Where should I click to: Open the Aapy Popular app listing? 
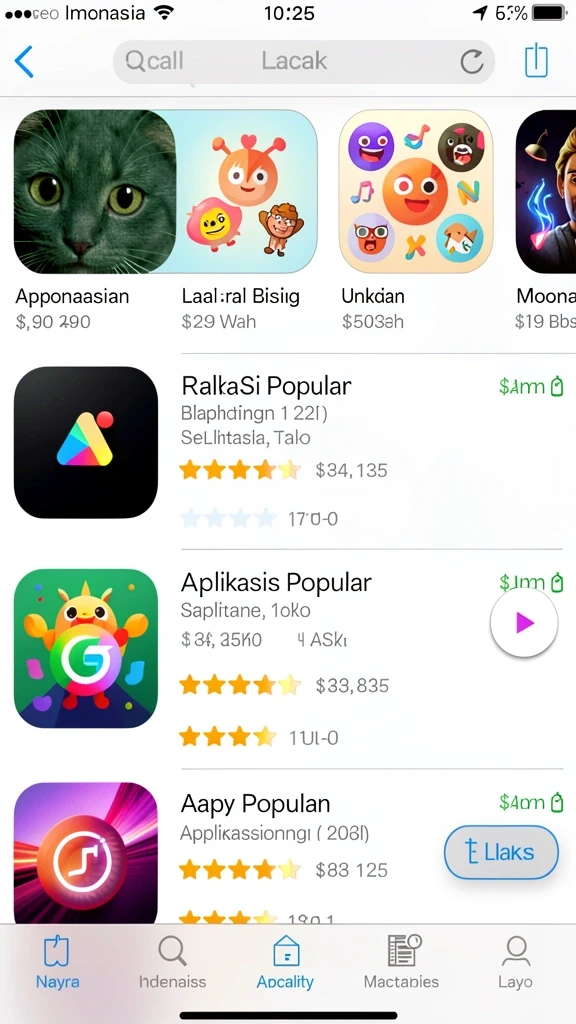pyautogui.click(x=255, y=804)
